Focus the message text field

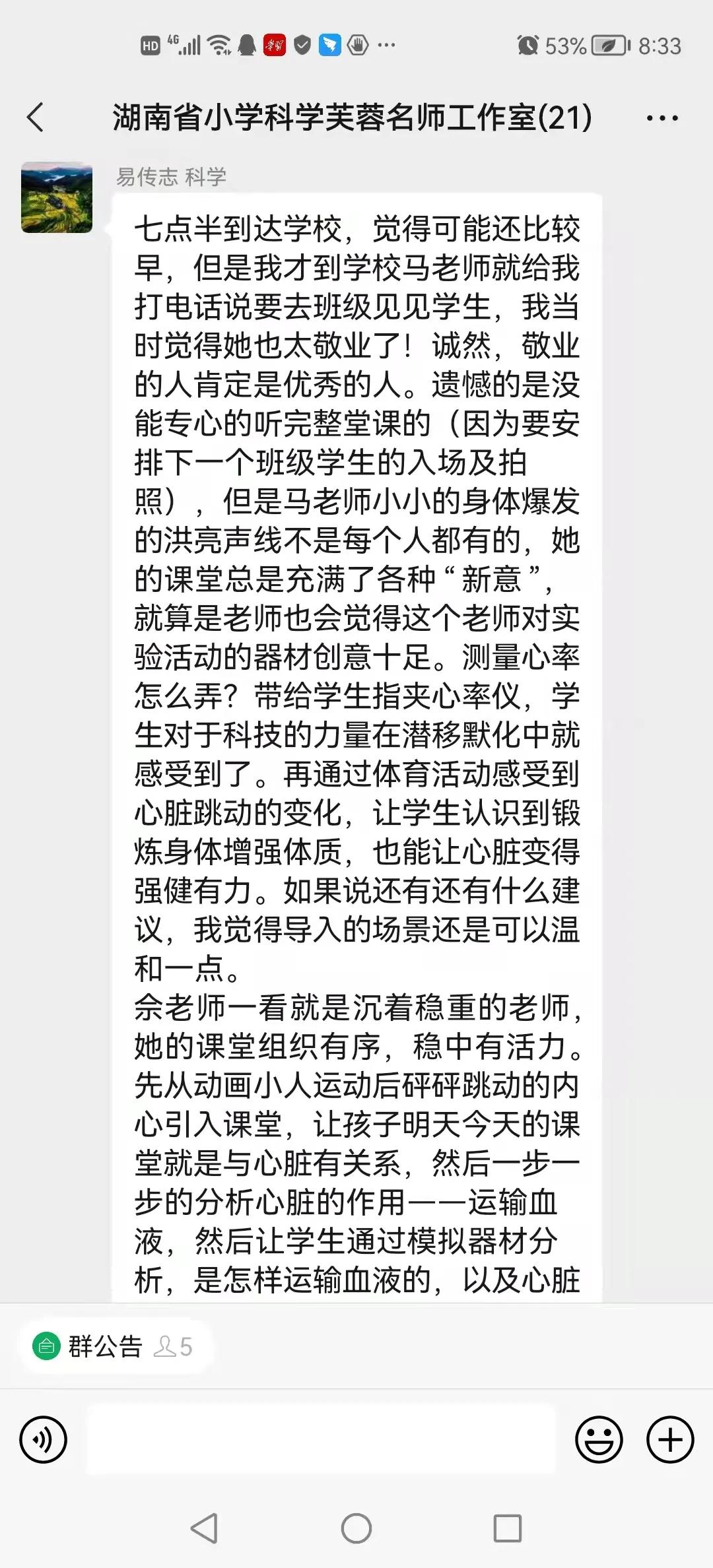[321, 1439]
